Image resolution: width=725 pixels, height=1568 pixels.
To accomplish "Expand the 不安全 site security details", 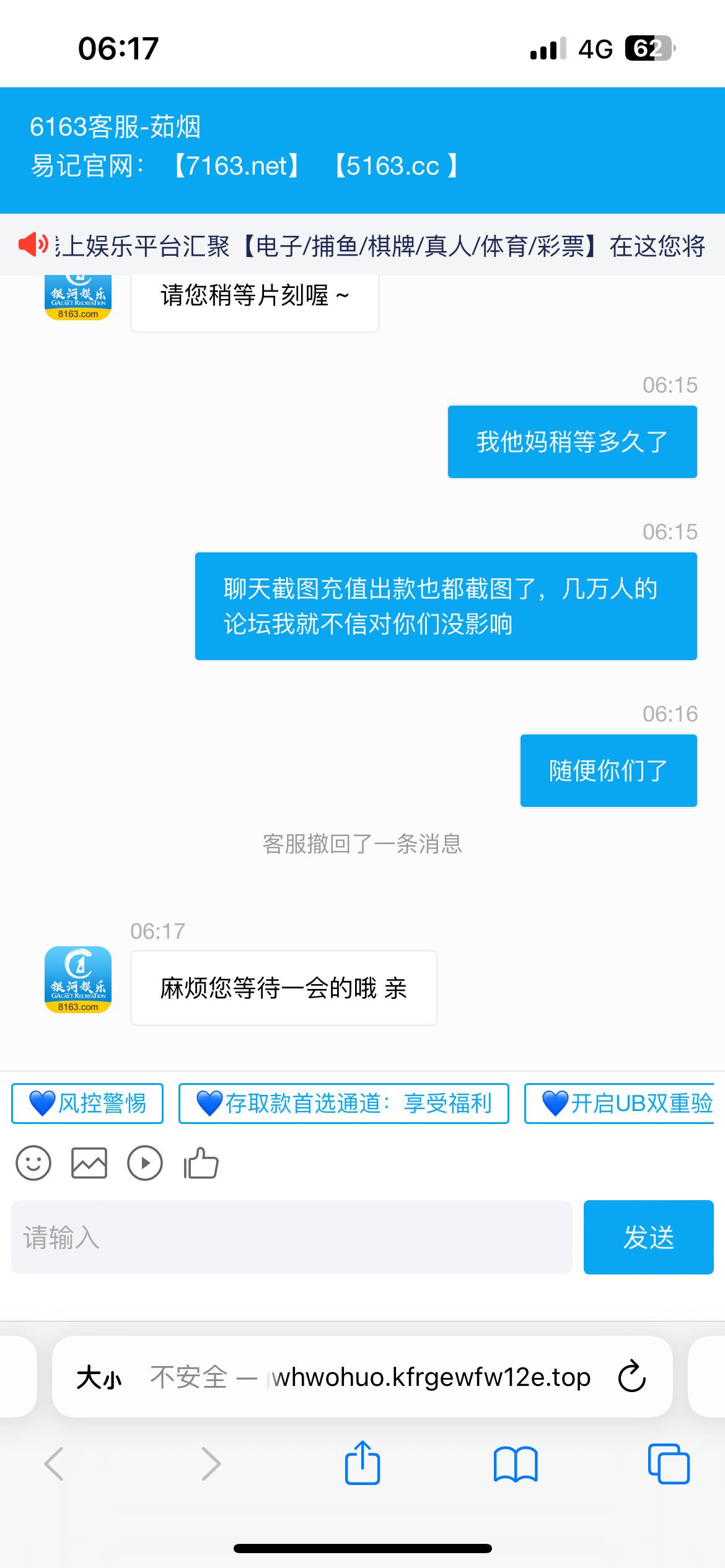I will click(x=188, y=1377).
